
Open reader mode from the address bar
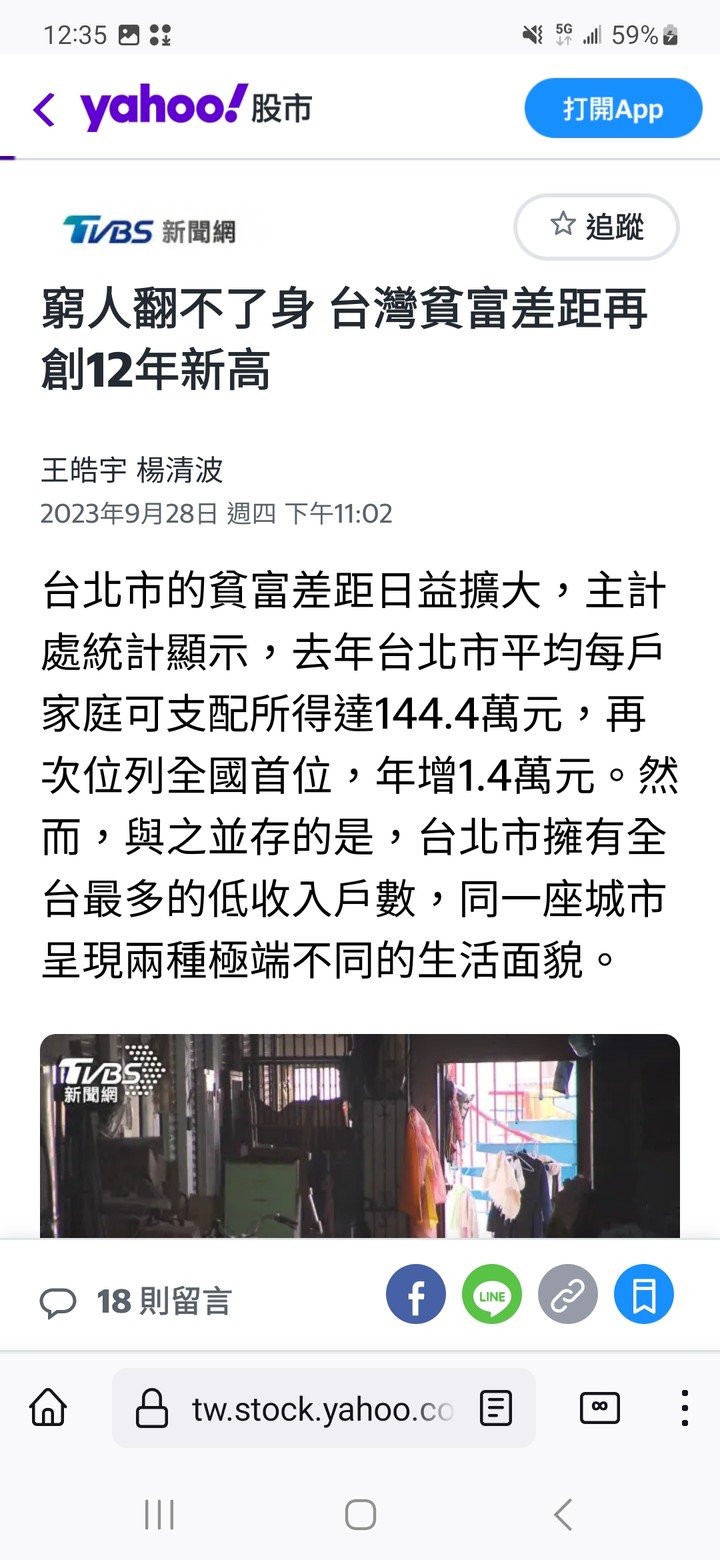click(496, 1408)
